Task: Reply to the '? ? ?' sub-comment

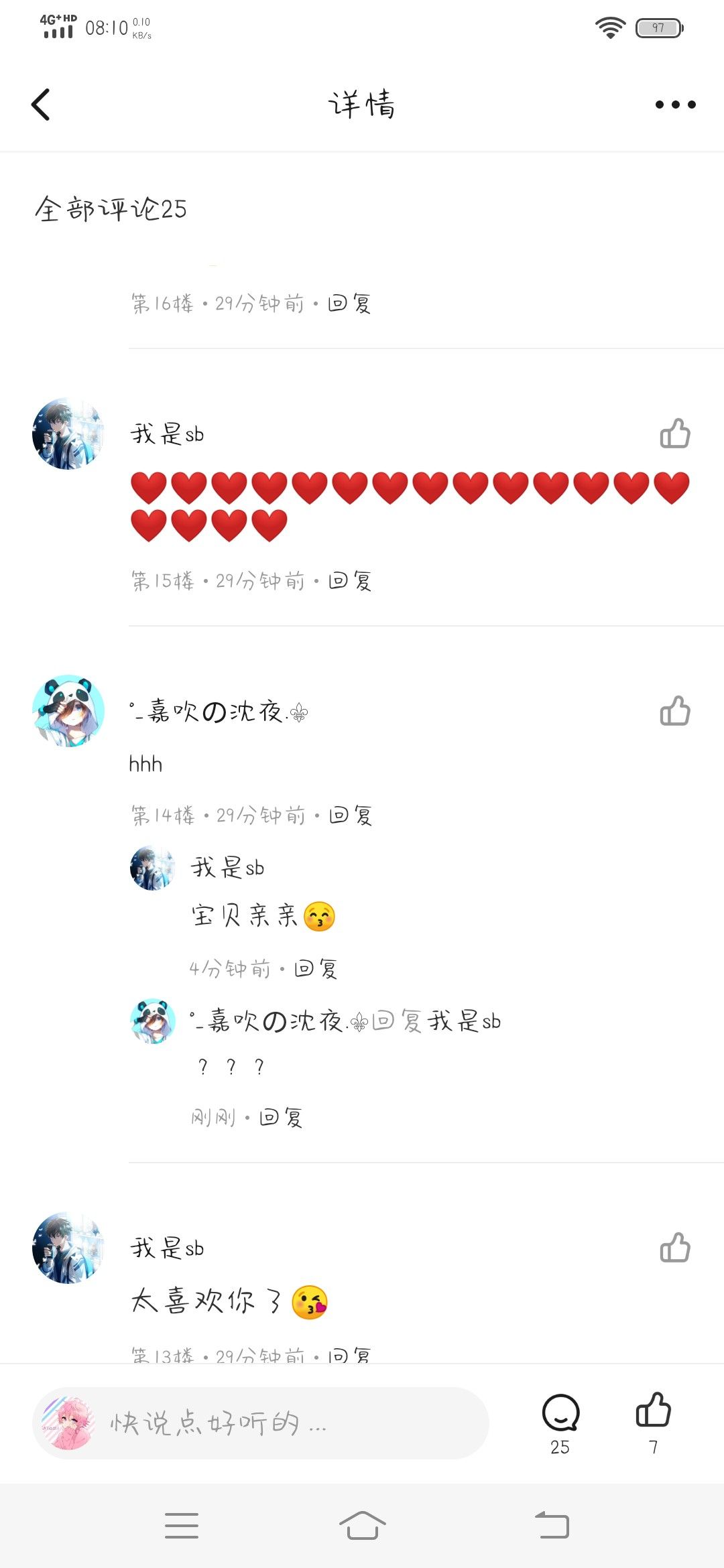Action: [x=281, y=1118]
